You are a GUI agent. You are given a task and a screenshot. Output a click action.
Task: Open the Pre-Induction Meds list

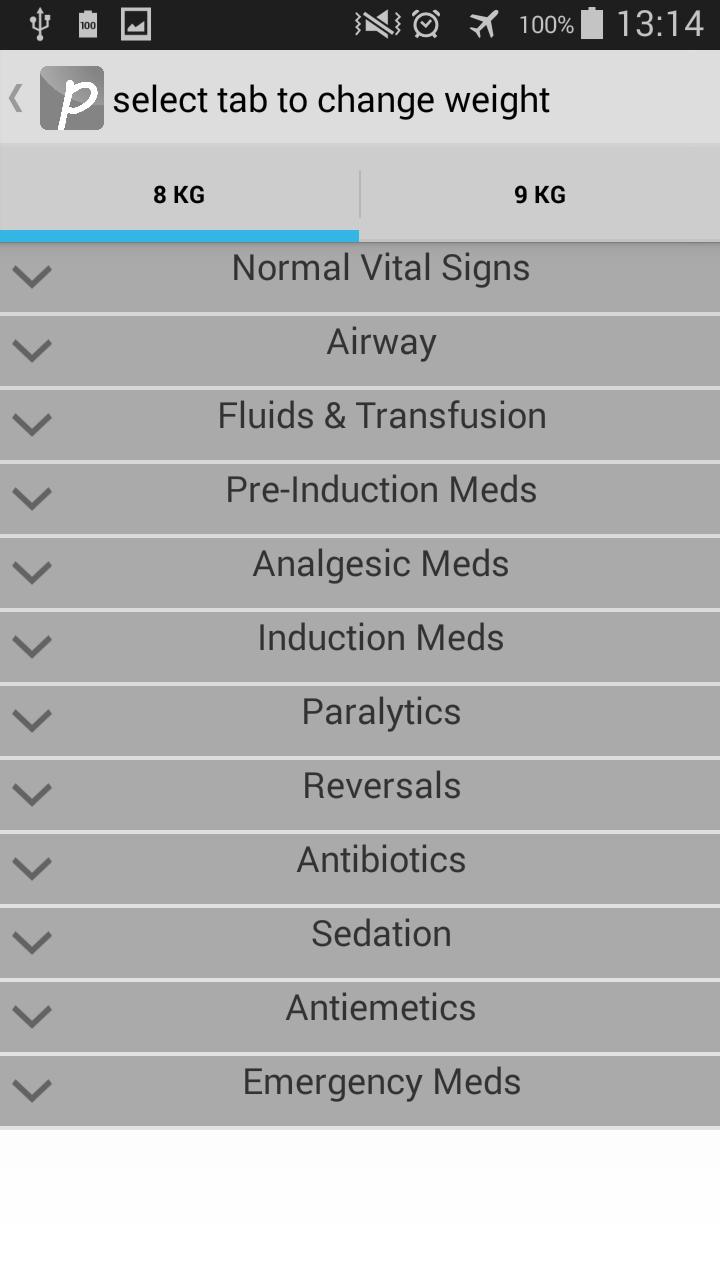tap(360, 489)
